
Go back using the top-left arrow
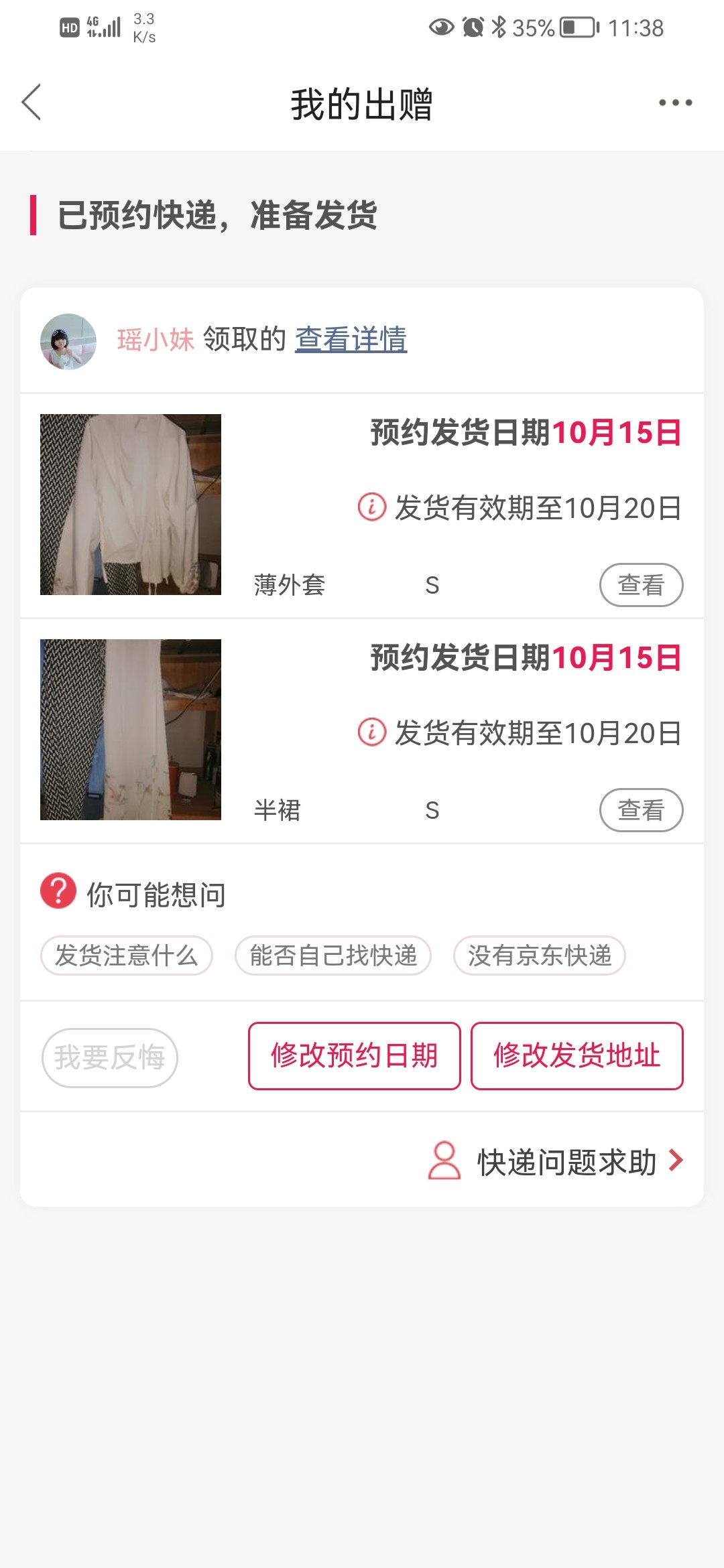click(32, 103)
